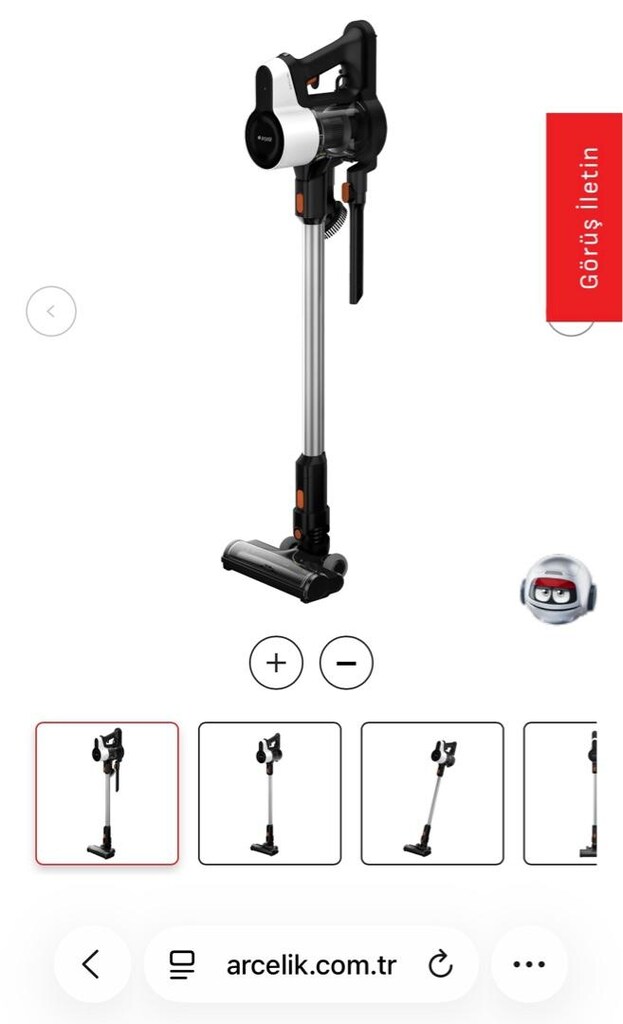Show the previous product image

(x=51, y=312)
